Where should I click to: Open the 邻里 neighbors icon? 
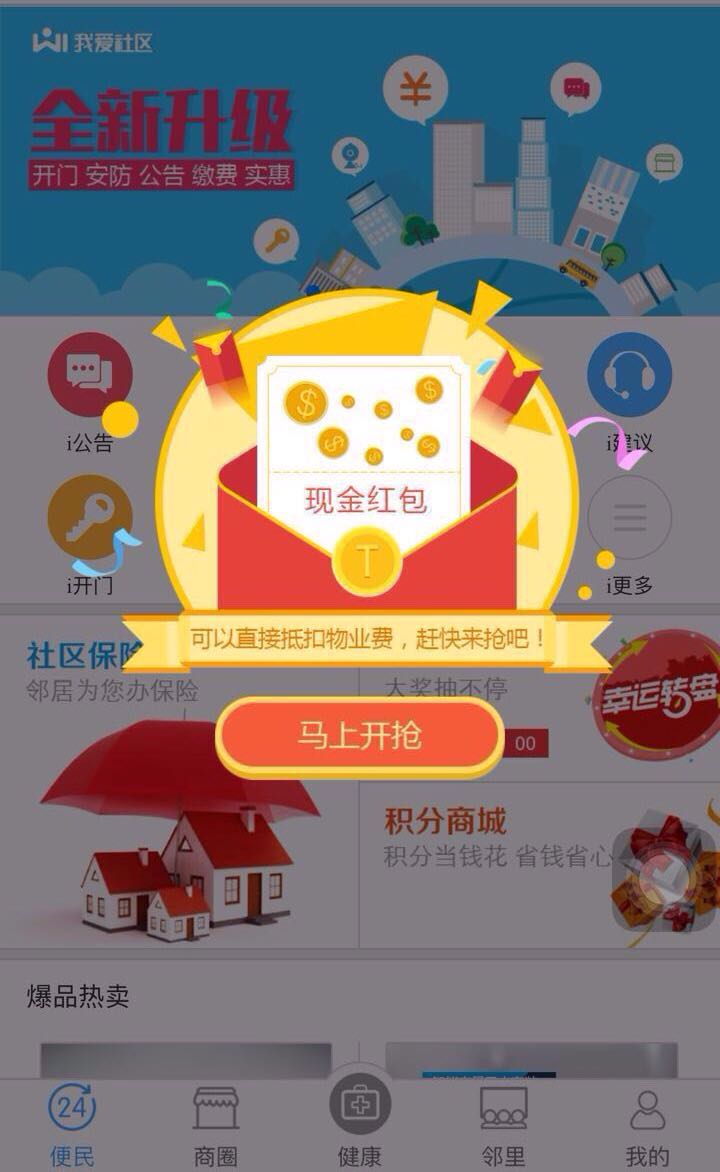(505, 1110)
